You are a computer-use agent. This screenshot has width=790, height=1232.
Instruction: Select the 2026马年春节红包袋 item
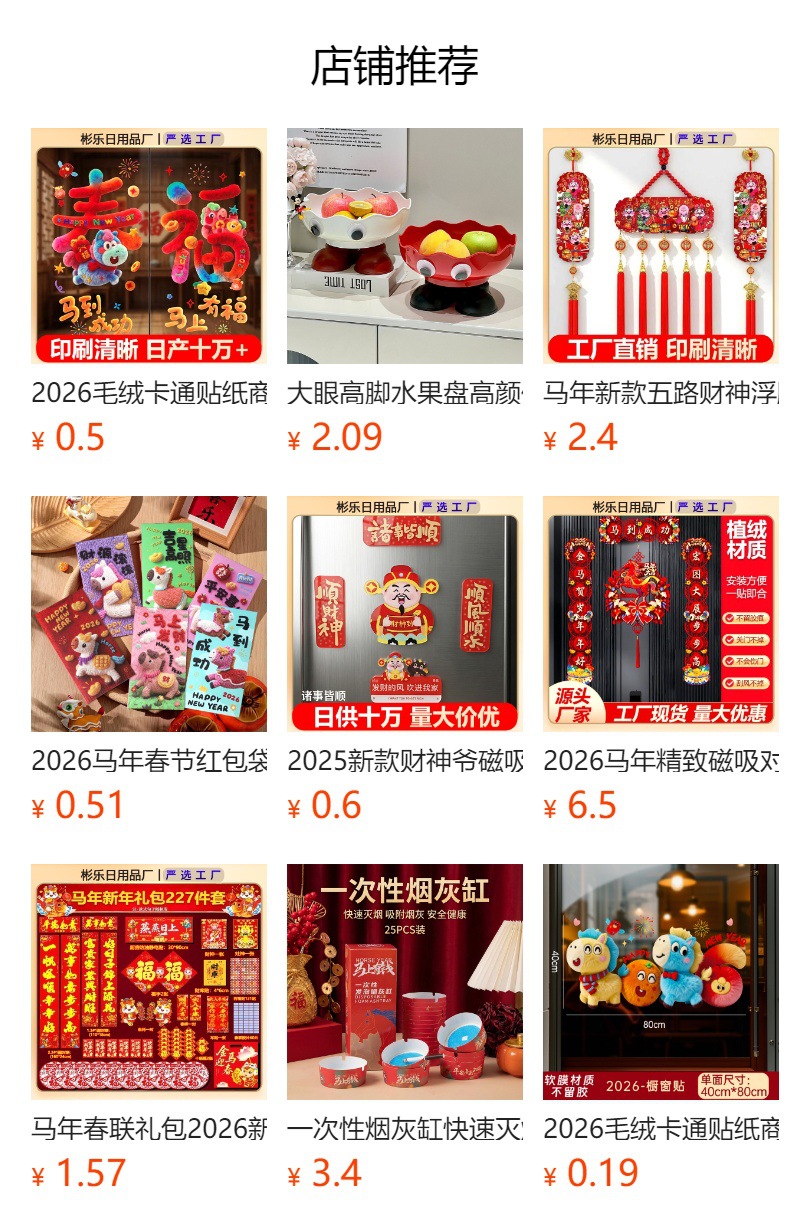(149, 614)
